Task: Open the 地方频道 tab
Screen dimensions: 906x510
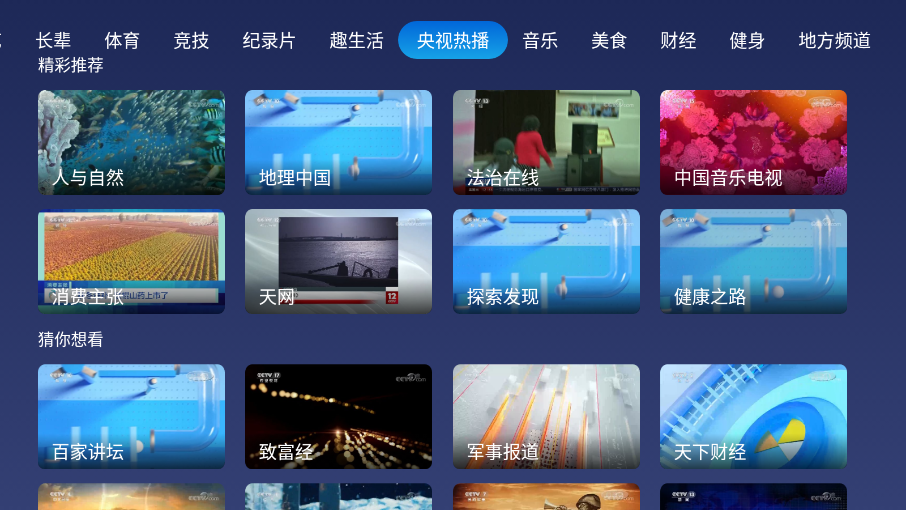Action: pos(835,41)
